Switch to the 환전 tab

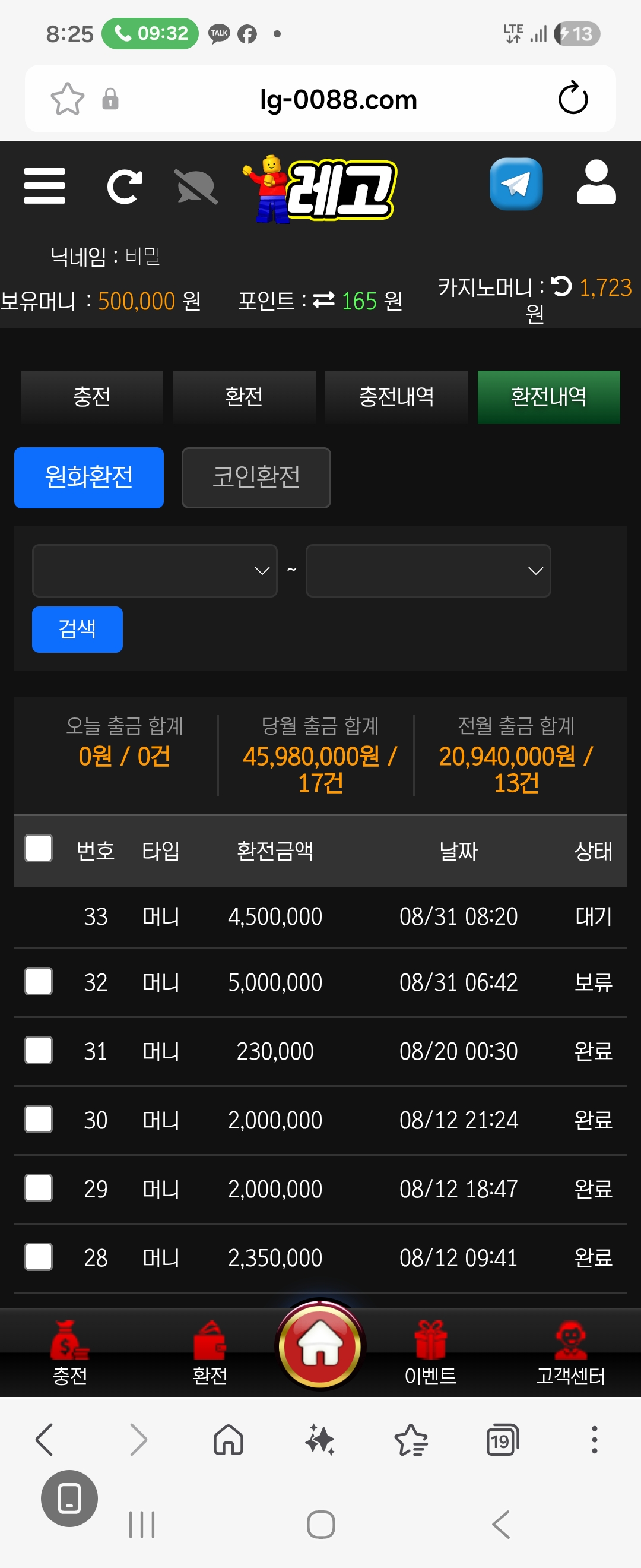tap(244, 397)
